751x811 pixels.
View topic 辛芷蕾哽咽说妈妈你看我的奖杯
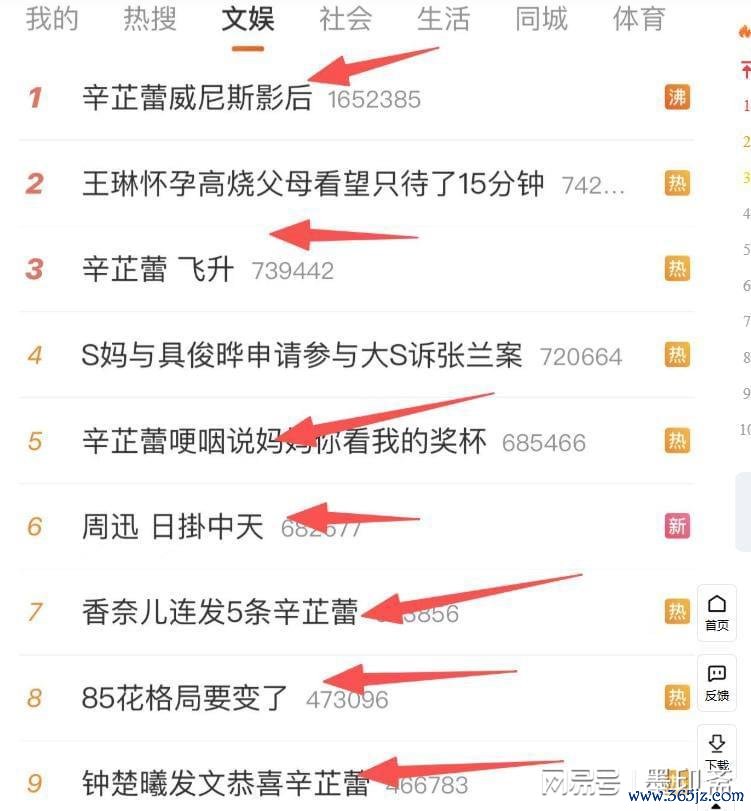pyautogui.click(x=284, y=441)
